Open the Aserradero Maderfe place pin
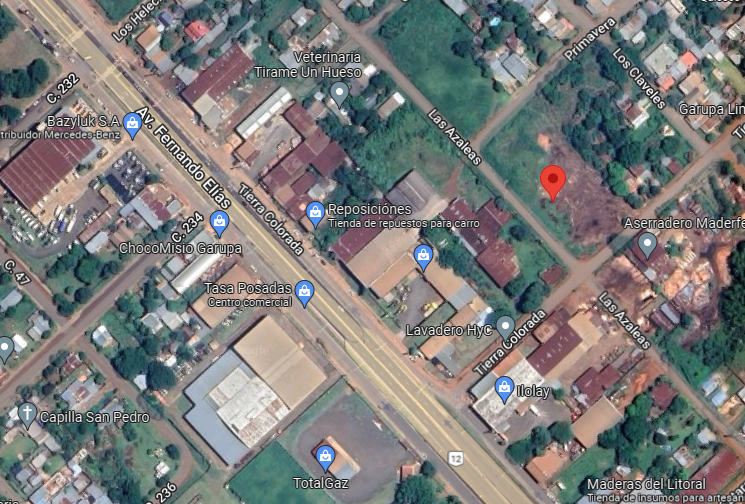Viewport: 745px width, 504px height. tap(647, 243)
